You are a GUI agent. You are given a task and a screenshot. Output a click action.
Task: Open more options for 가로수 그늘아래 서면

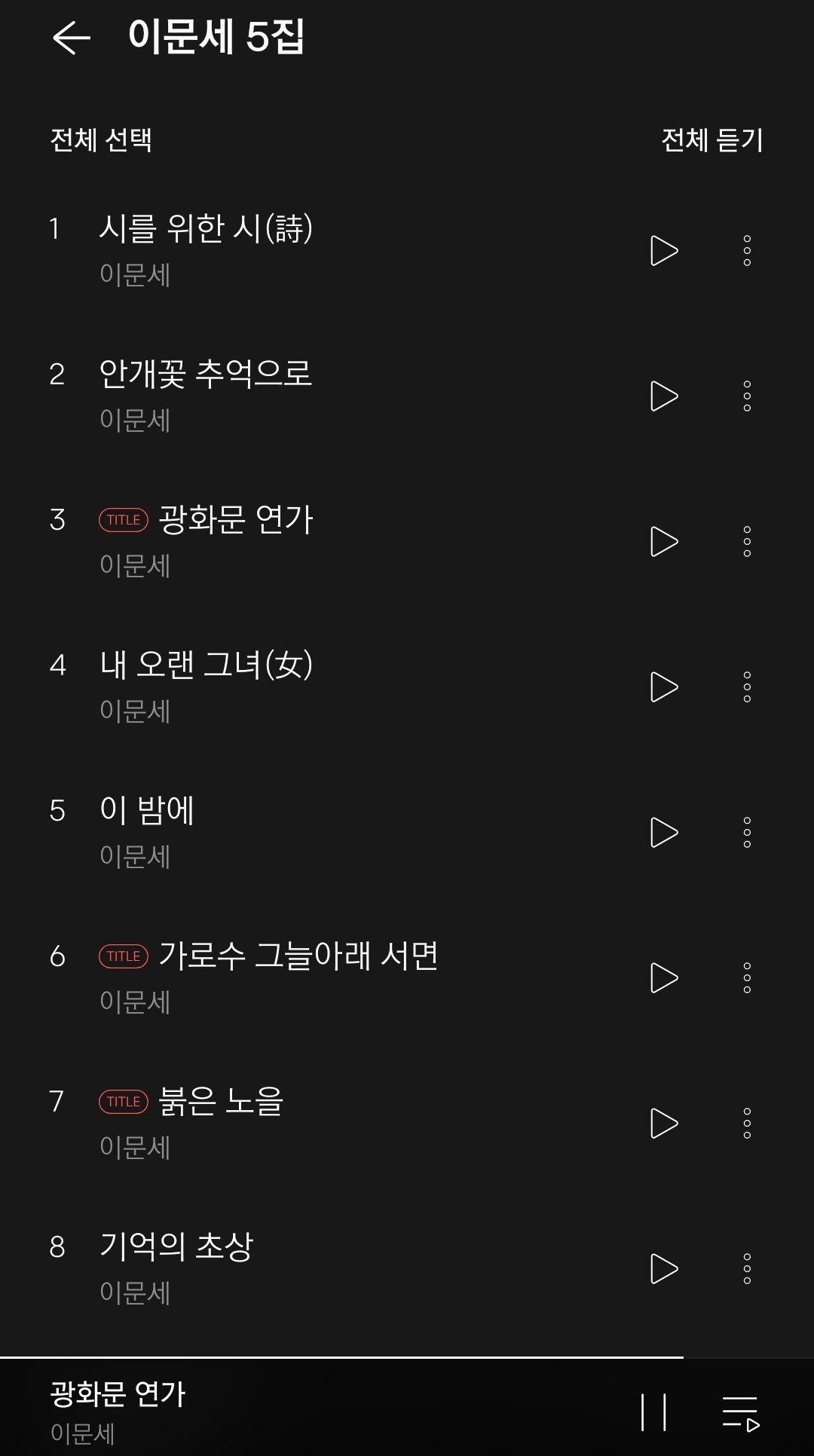[x=747, y=978]
